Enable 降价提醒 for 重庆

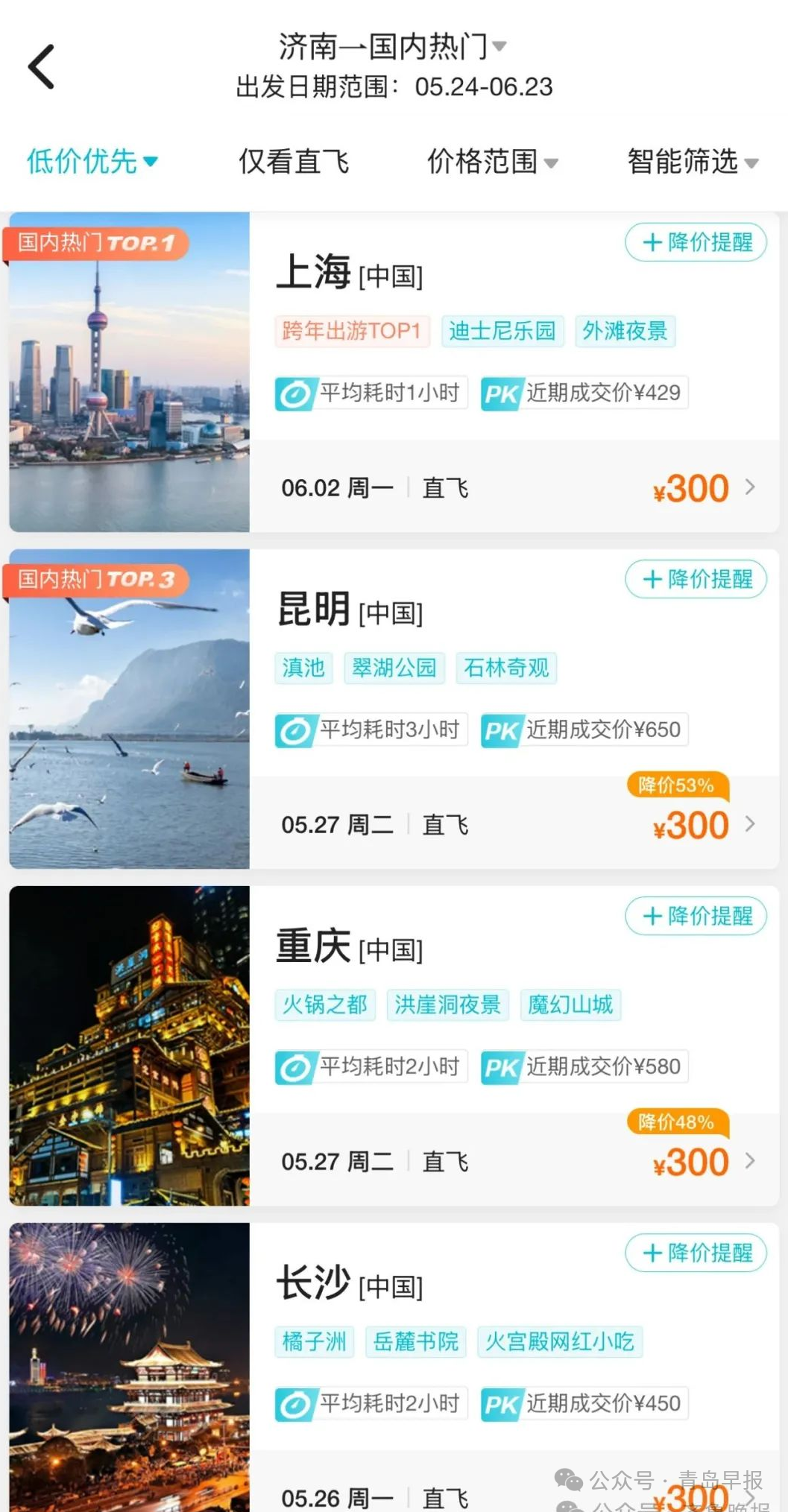696,916
